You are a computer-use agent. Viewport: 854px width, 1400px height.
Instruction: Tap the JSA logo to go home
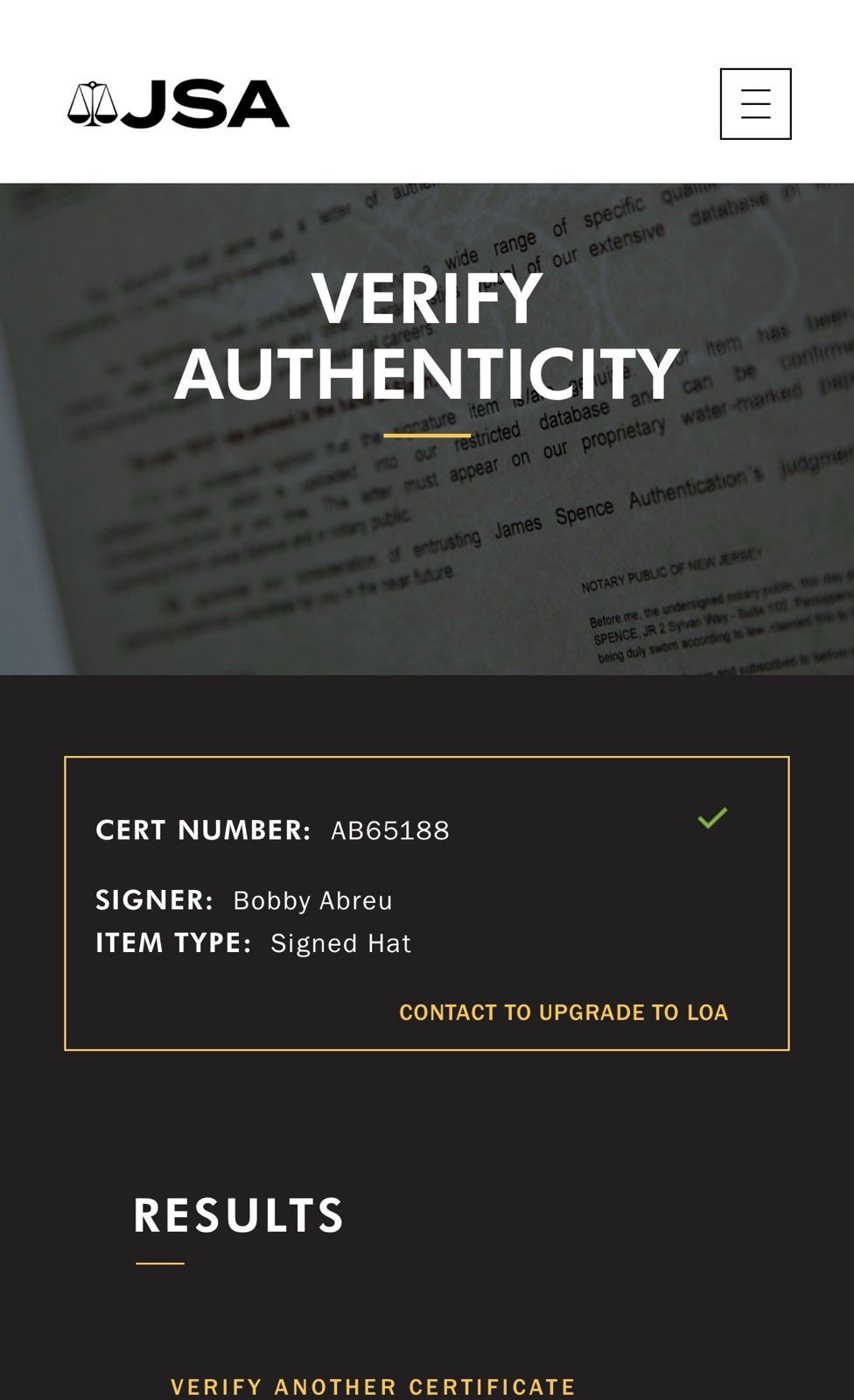tap(178, 104)
